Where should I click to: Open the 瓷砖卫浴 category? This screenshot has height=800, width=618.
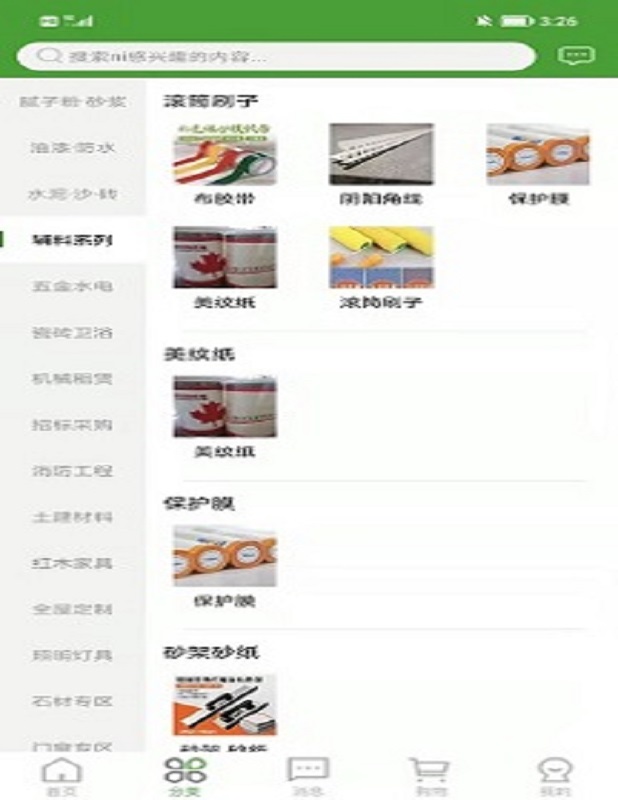pyautogui.click(x=73, y=332)
